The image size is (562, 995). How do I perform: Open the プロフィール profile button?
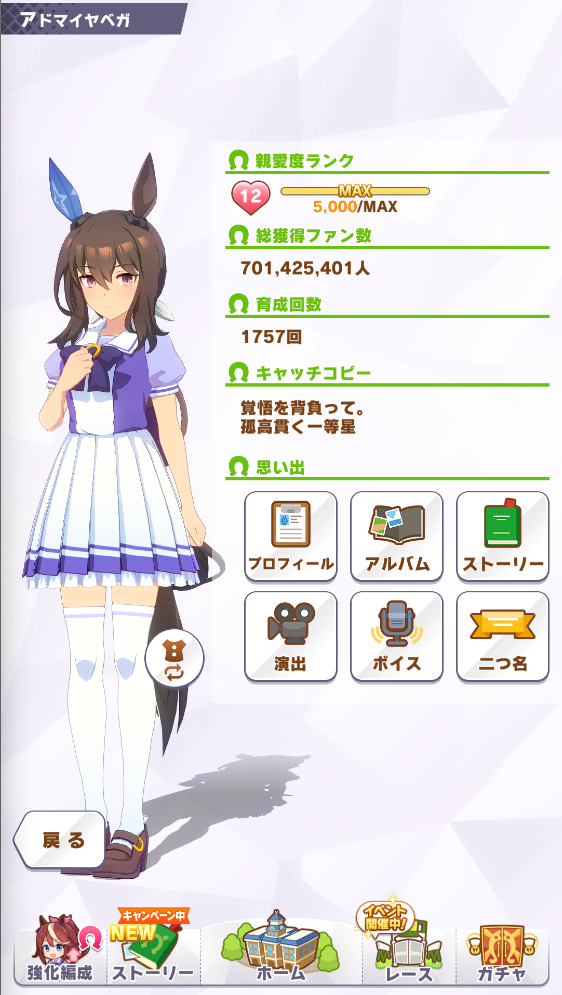[x=291, y=536]
